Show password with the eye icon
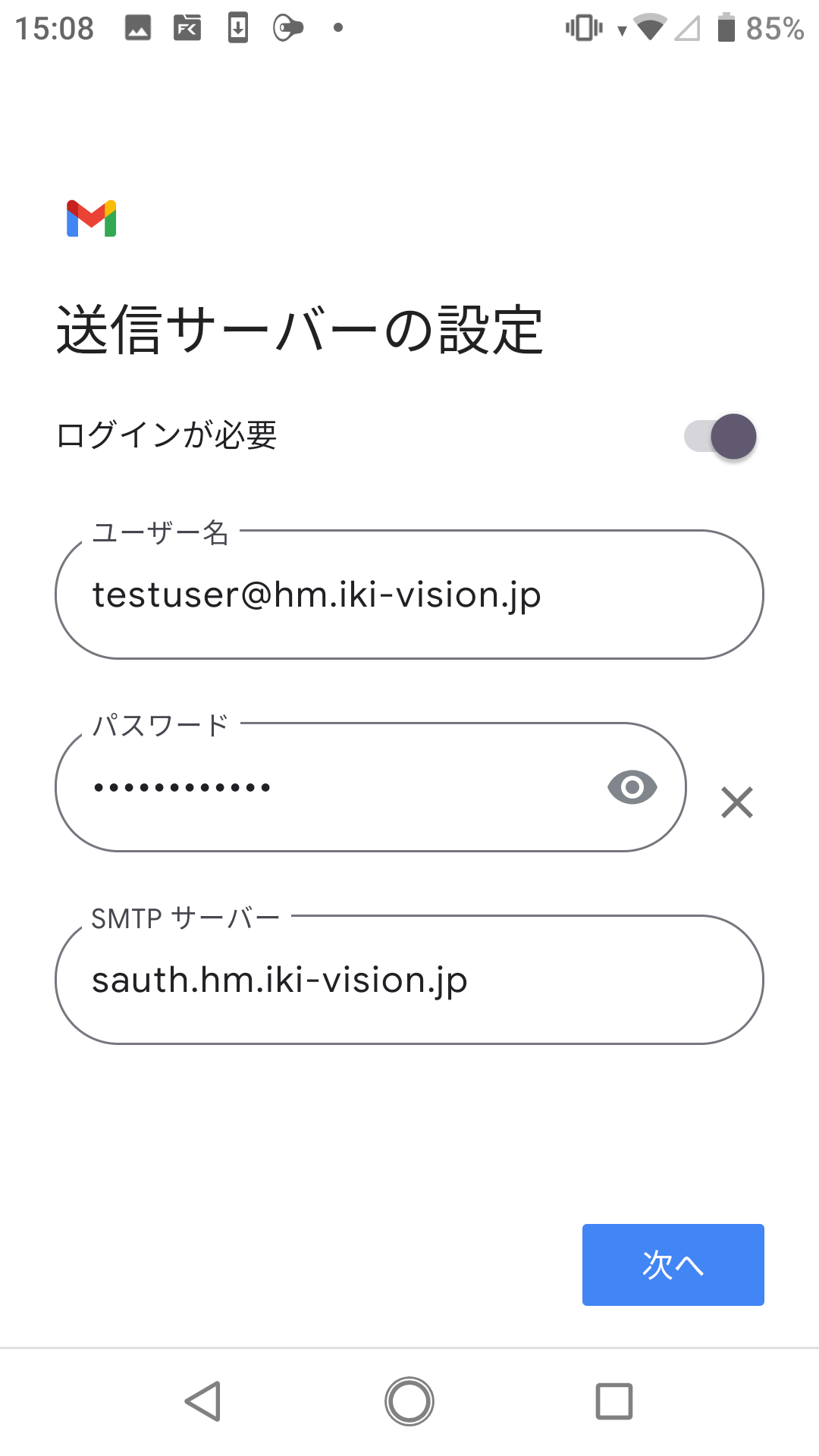The width and height of the screenshot is (819, 1456). pyautogui.click(x=632, y=787)
